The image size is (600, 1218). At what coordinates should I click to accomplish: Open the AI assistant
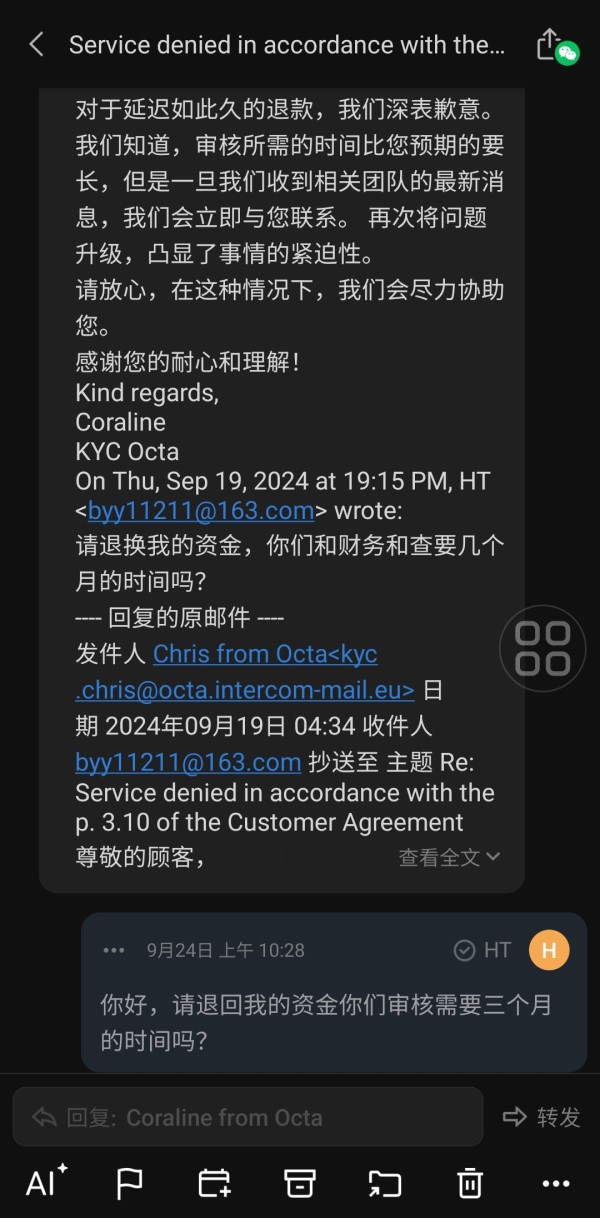pyautogui.click(x=45, y=1183)
